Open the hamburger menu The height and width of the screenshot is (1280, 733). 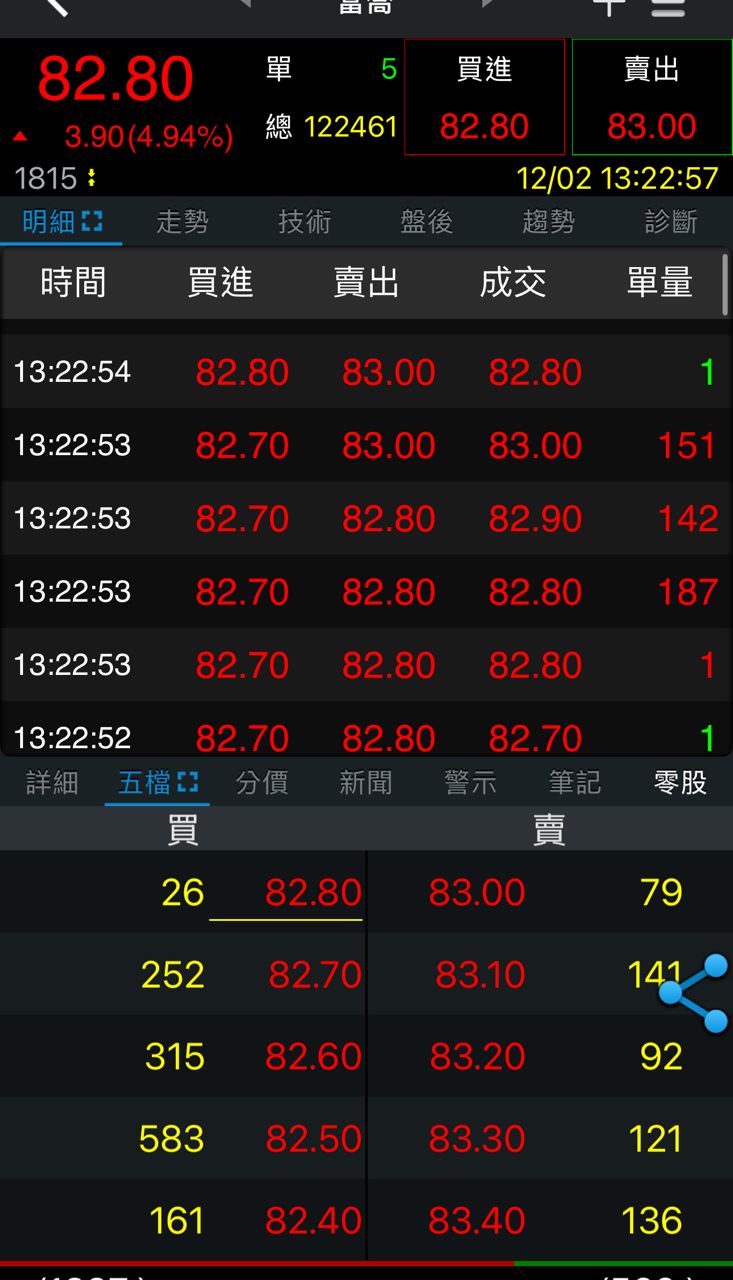pos(668,8)
